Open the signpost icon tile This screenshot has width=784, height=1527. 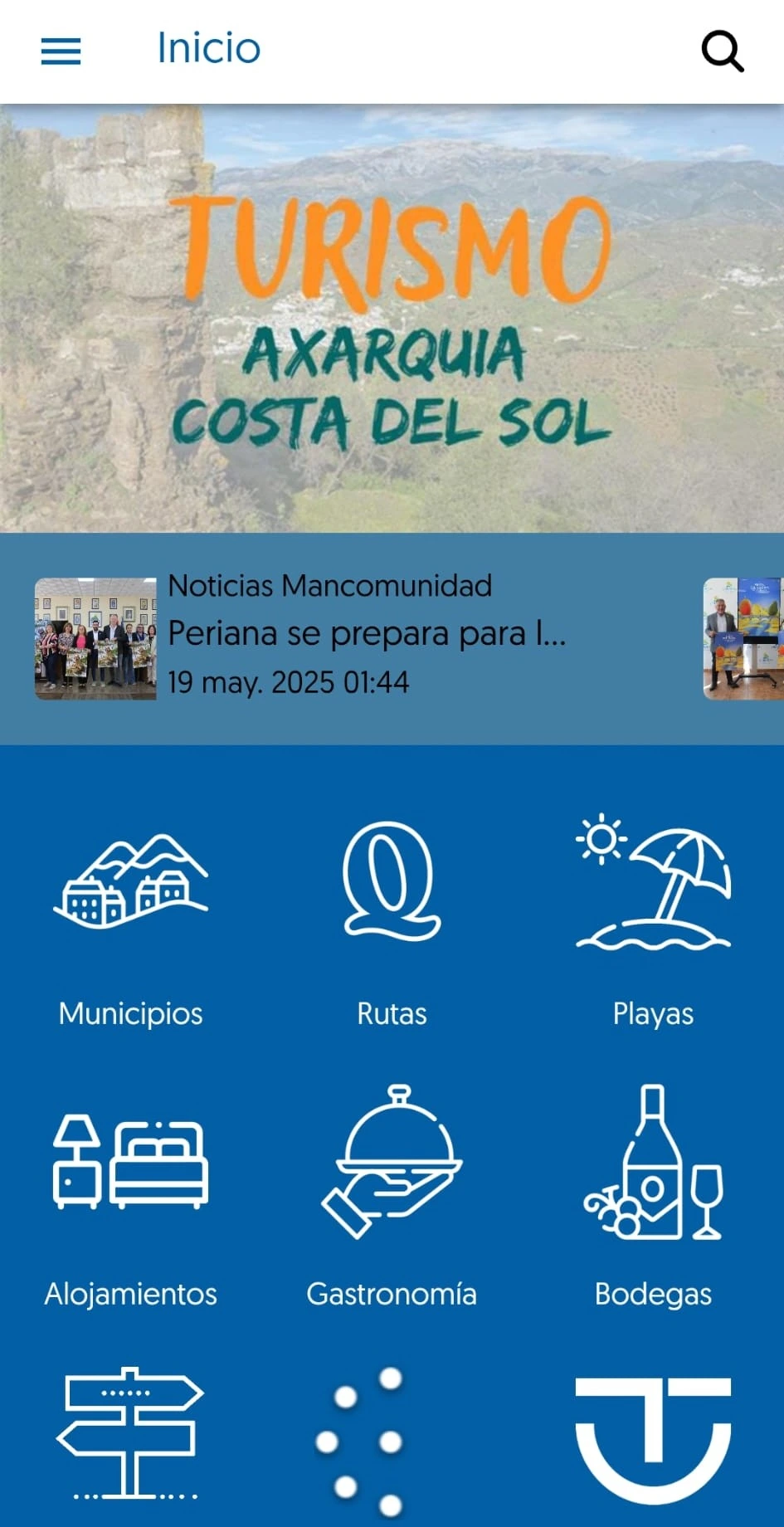pyautogui.click(x=131, y=1434)
